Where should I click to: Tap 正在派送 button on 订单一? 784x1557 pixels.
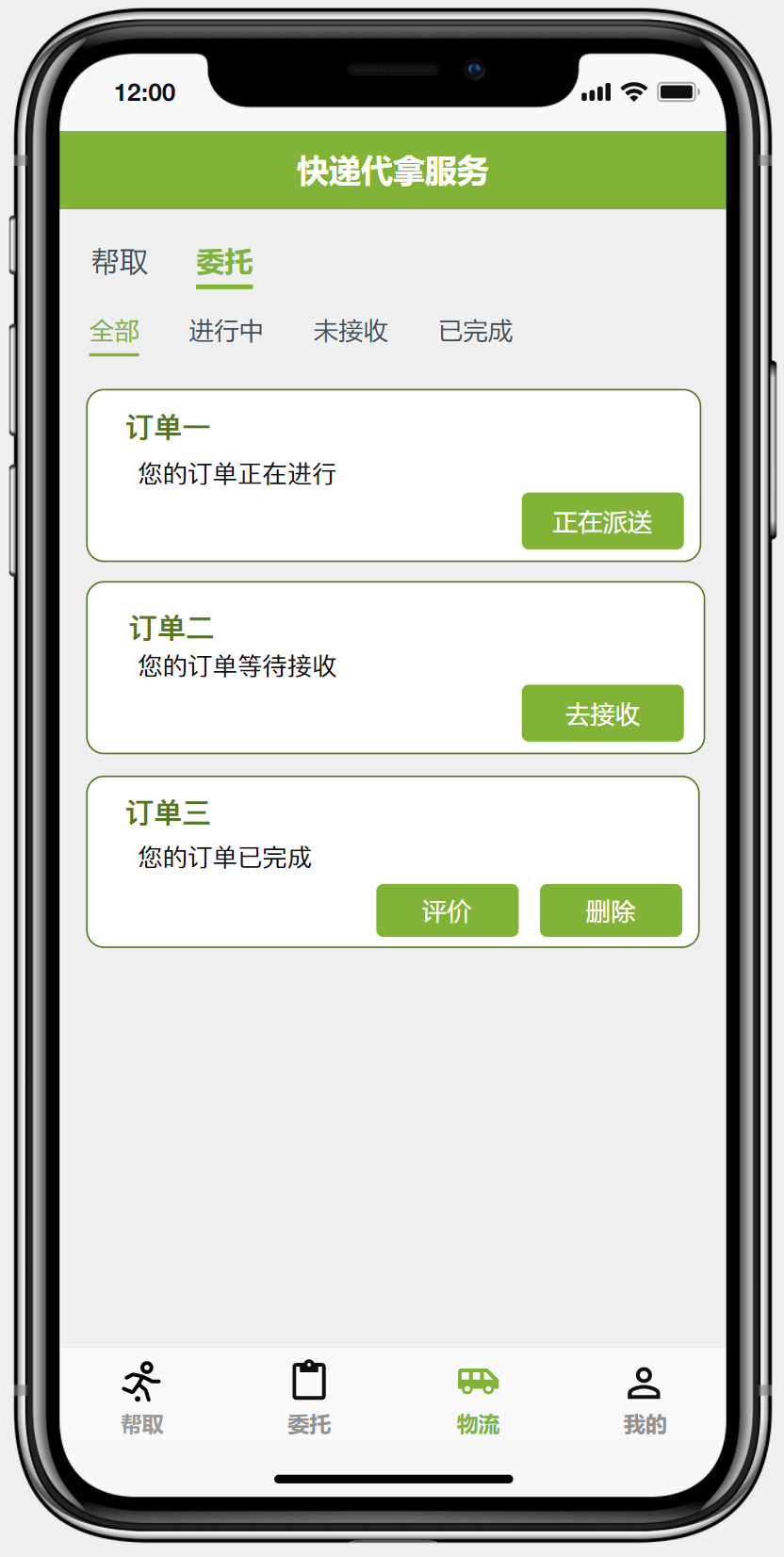click(x=602, y=521)
